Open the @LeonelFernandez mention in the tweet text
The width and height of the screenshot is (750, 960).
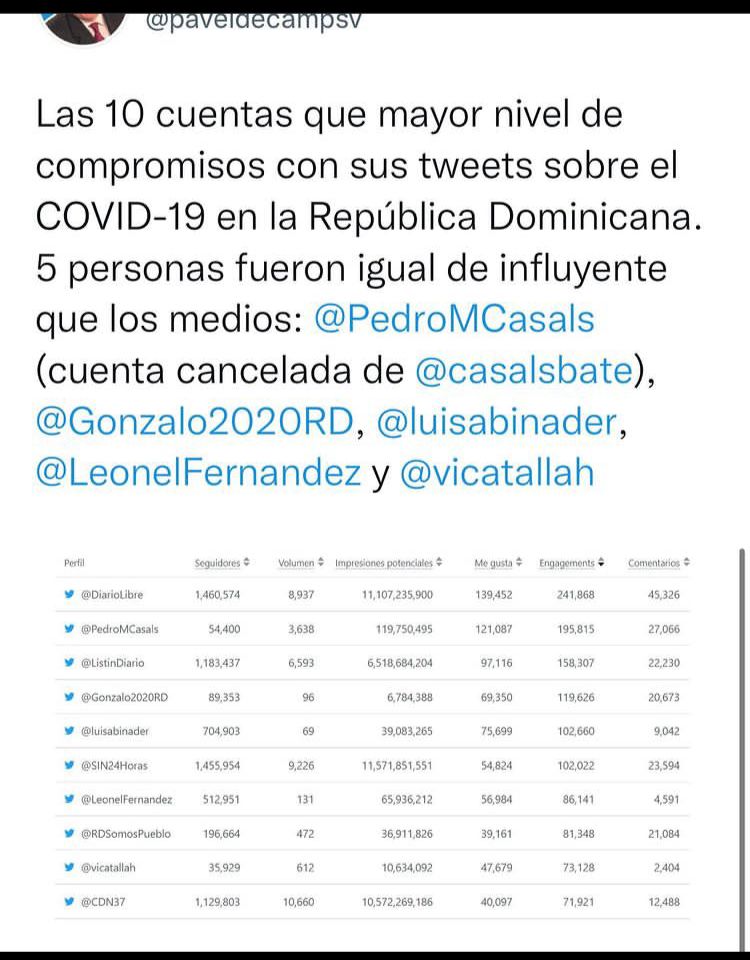[198, 473]
